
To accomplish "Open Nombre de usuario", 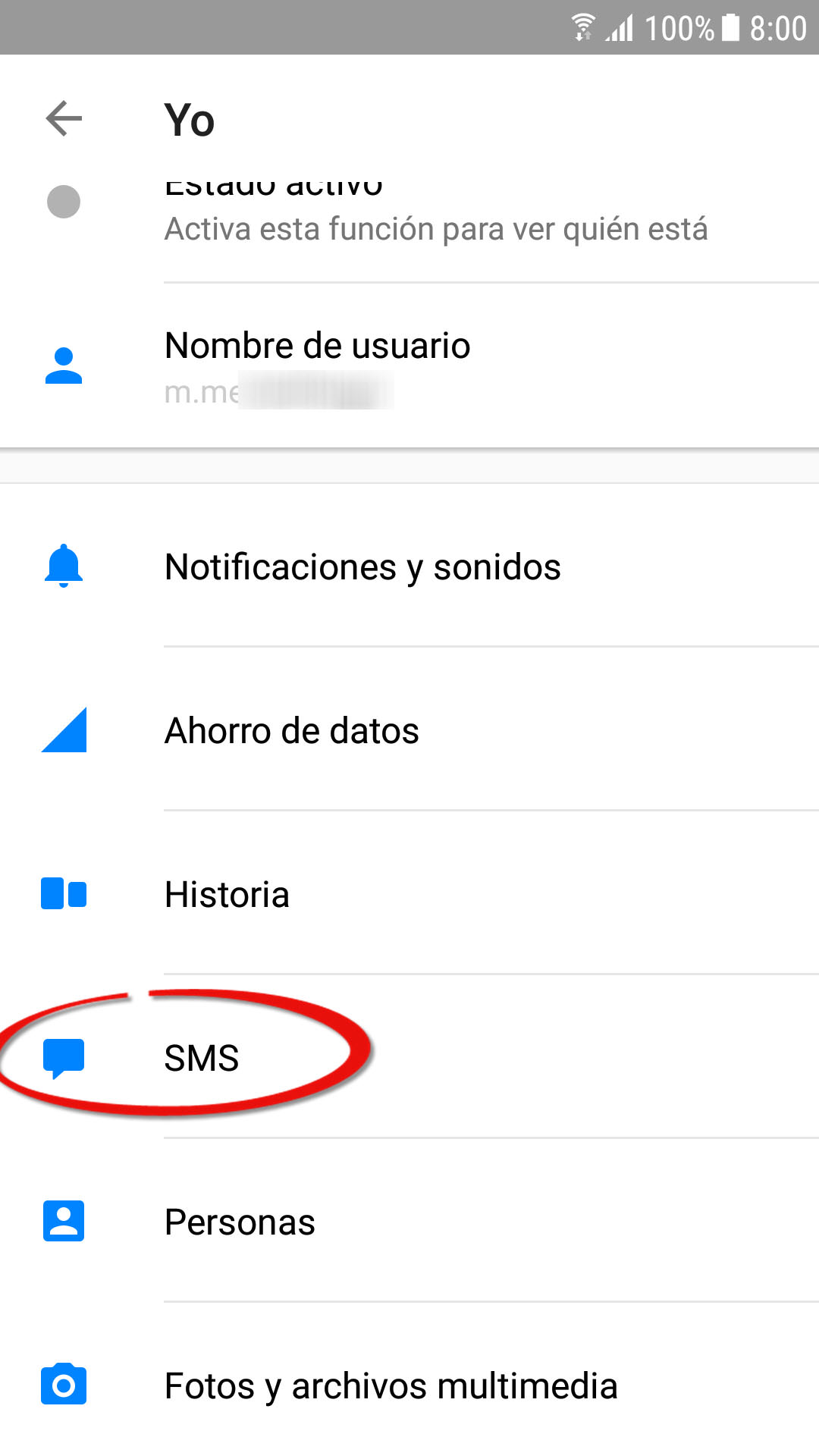I will pyautogui.click(x=409, y=366).
